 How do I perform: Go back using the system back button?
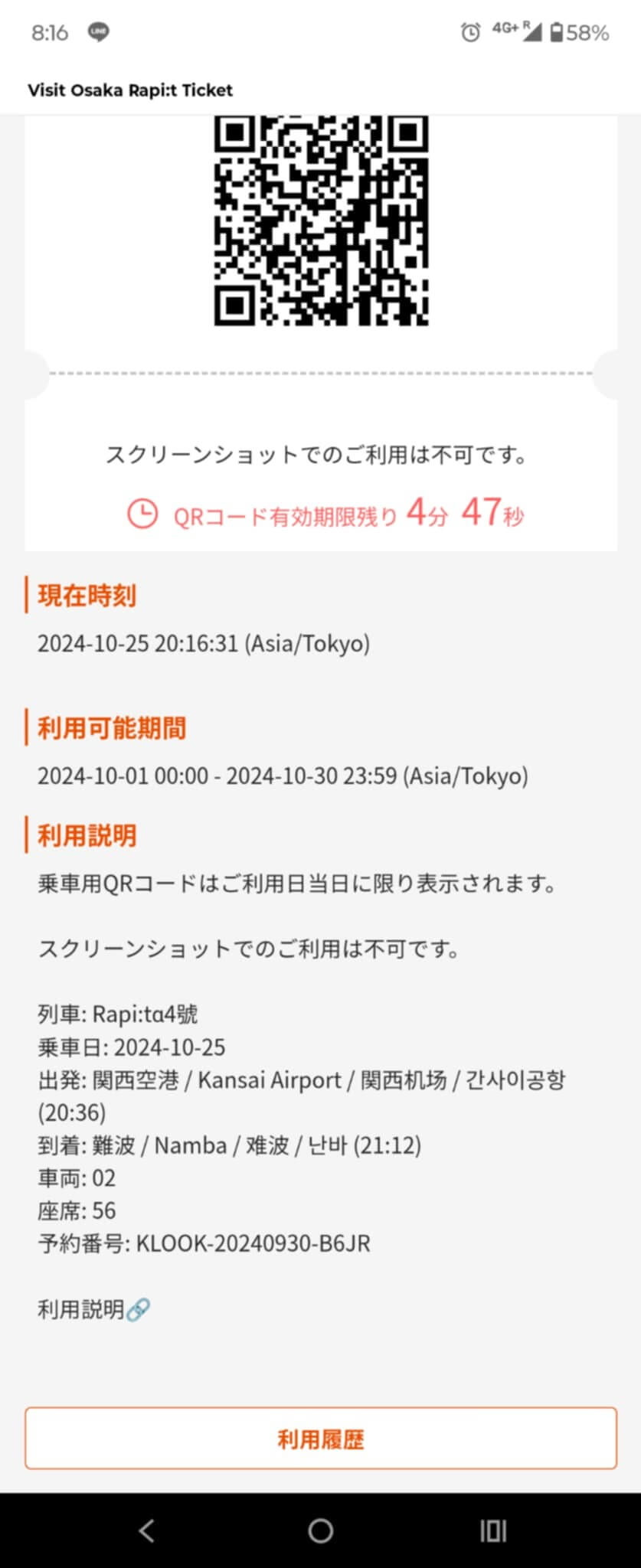pos(146,1530)
